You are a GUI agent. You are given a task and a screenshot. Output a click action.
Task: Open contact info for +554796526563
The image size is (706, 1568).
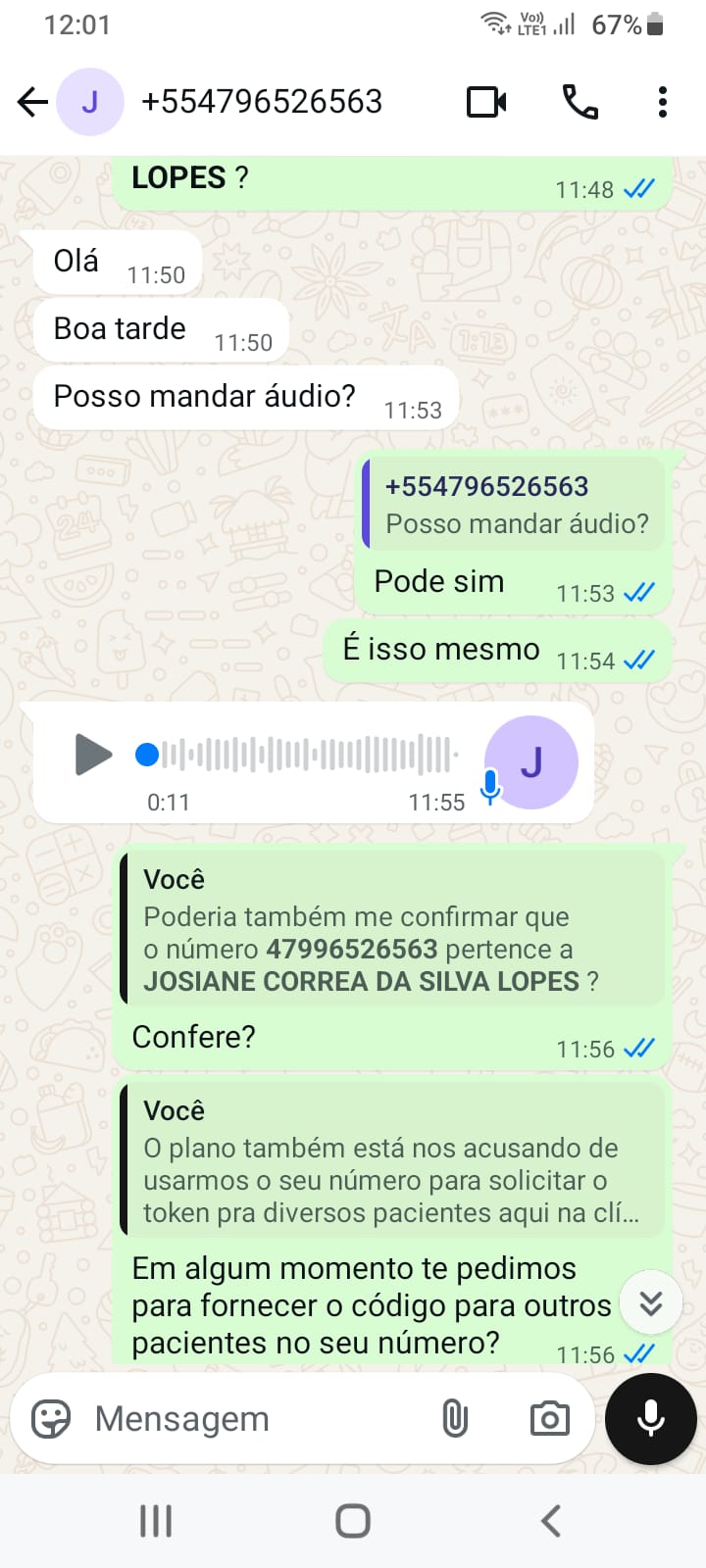point(261,102)
